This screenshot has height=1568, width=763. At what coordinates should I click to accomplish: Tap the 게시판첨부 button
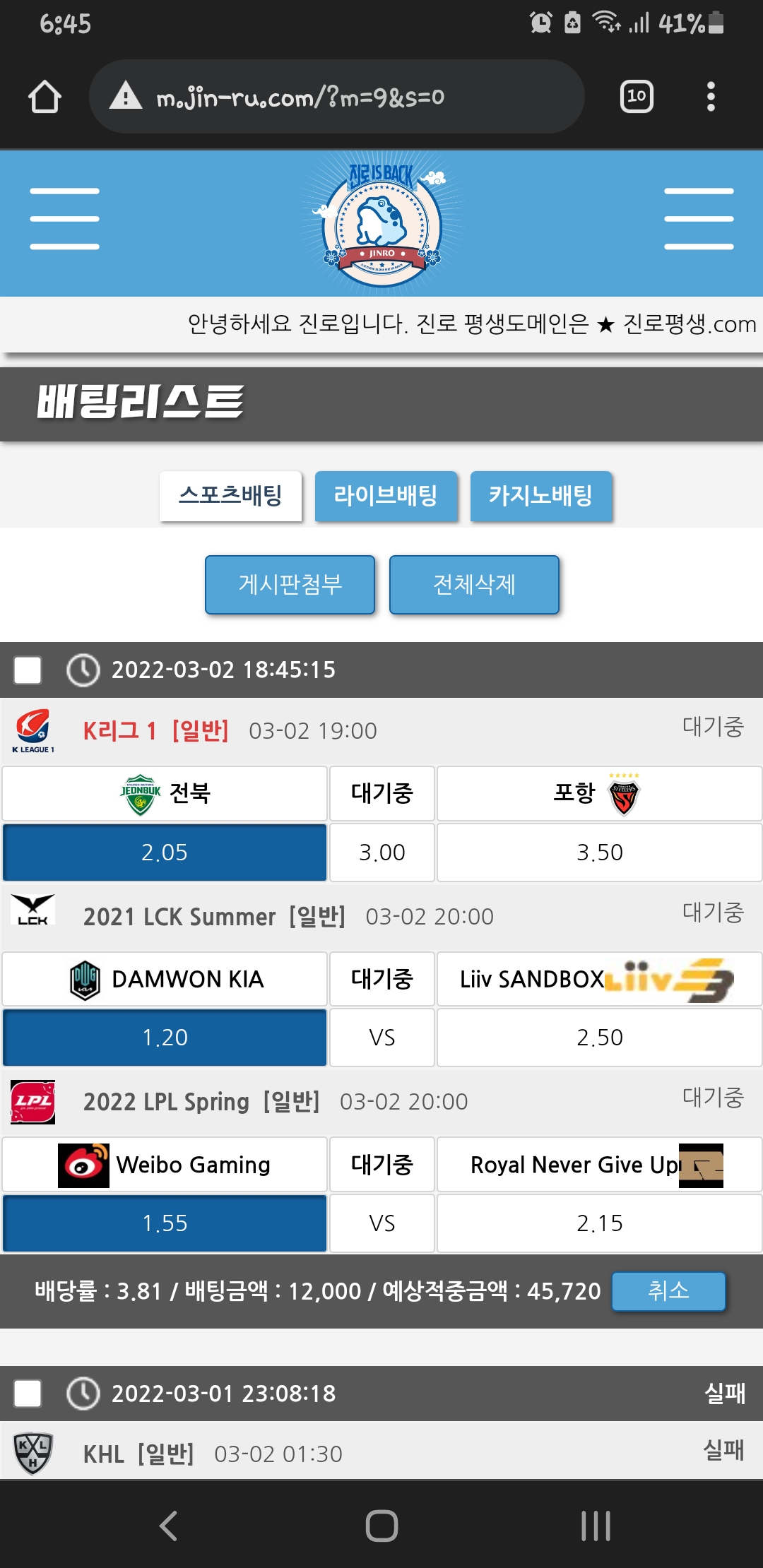coord(290,585)
